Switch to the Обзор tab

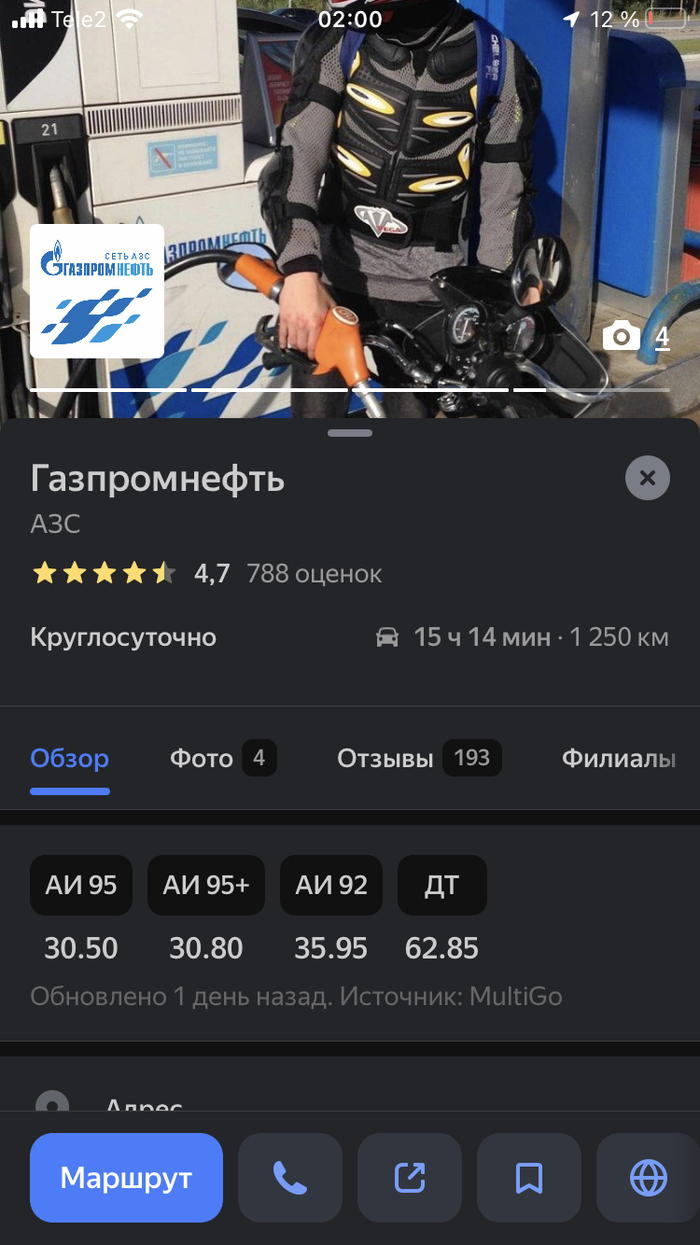click(x=70, y=759)
